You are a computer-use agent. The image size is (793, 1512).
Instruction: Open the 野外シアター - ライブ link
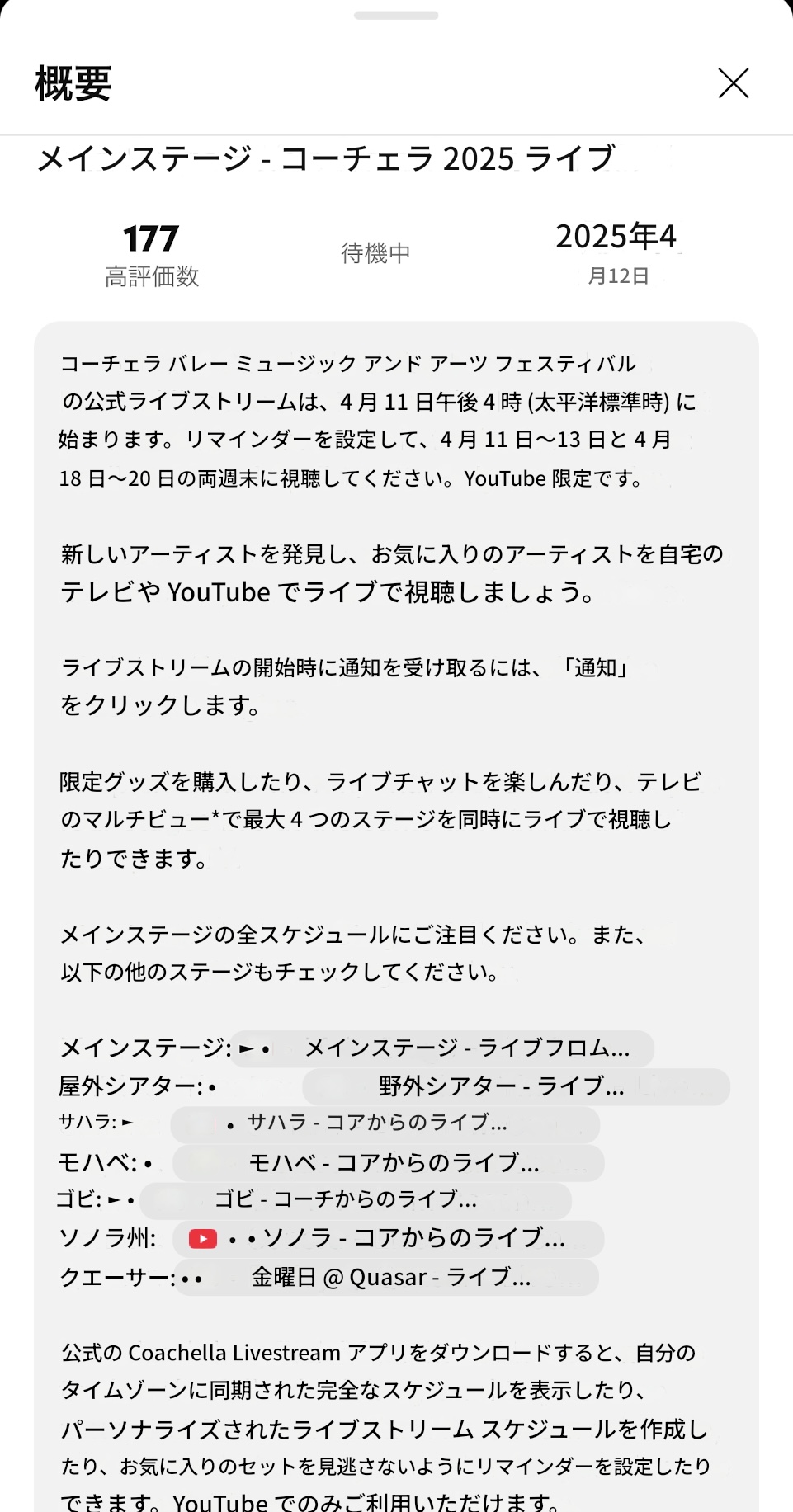point(501,1086)
